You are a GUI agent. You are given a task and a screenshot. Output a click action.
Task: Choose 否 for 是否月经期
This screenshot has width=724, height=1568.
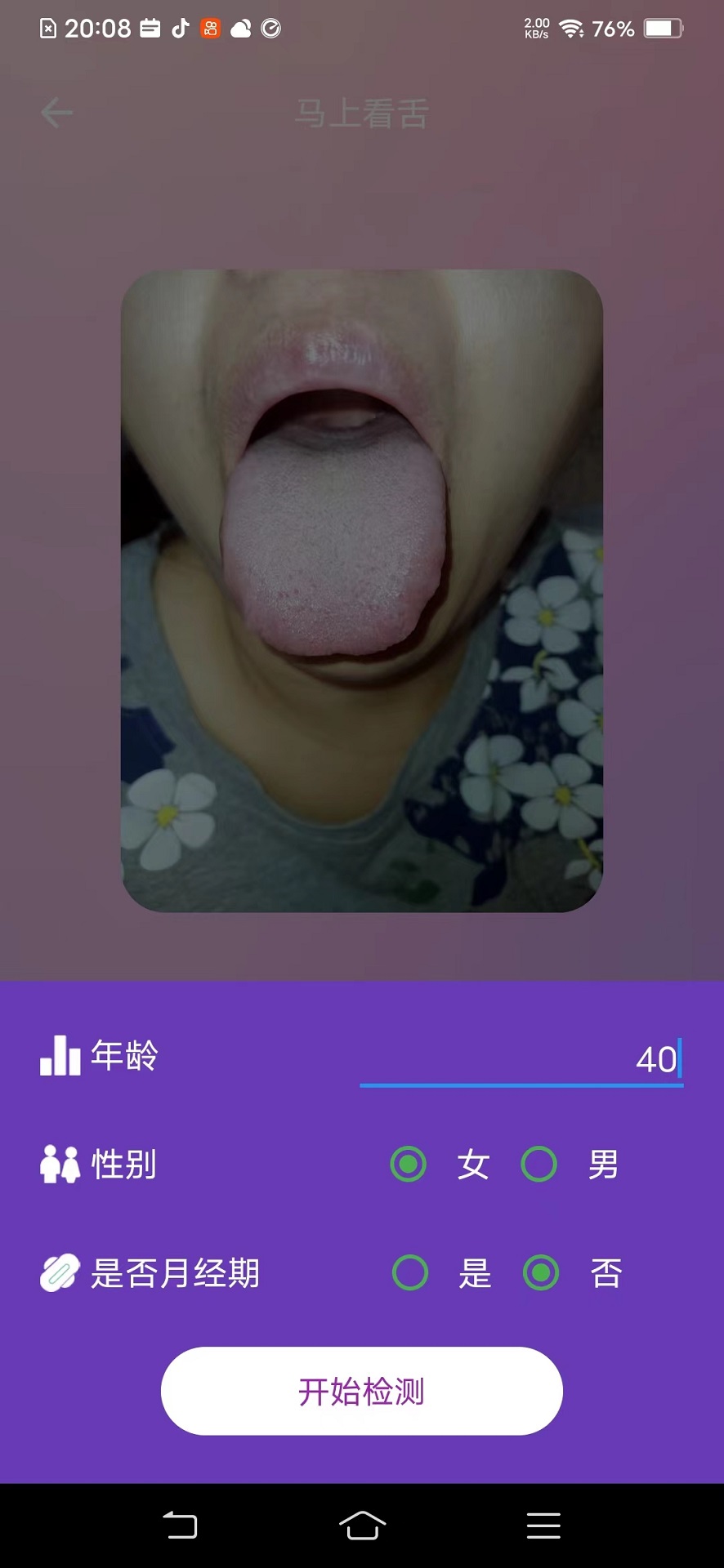[x=541, y=1272]
